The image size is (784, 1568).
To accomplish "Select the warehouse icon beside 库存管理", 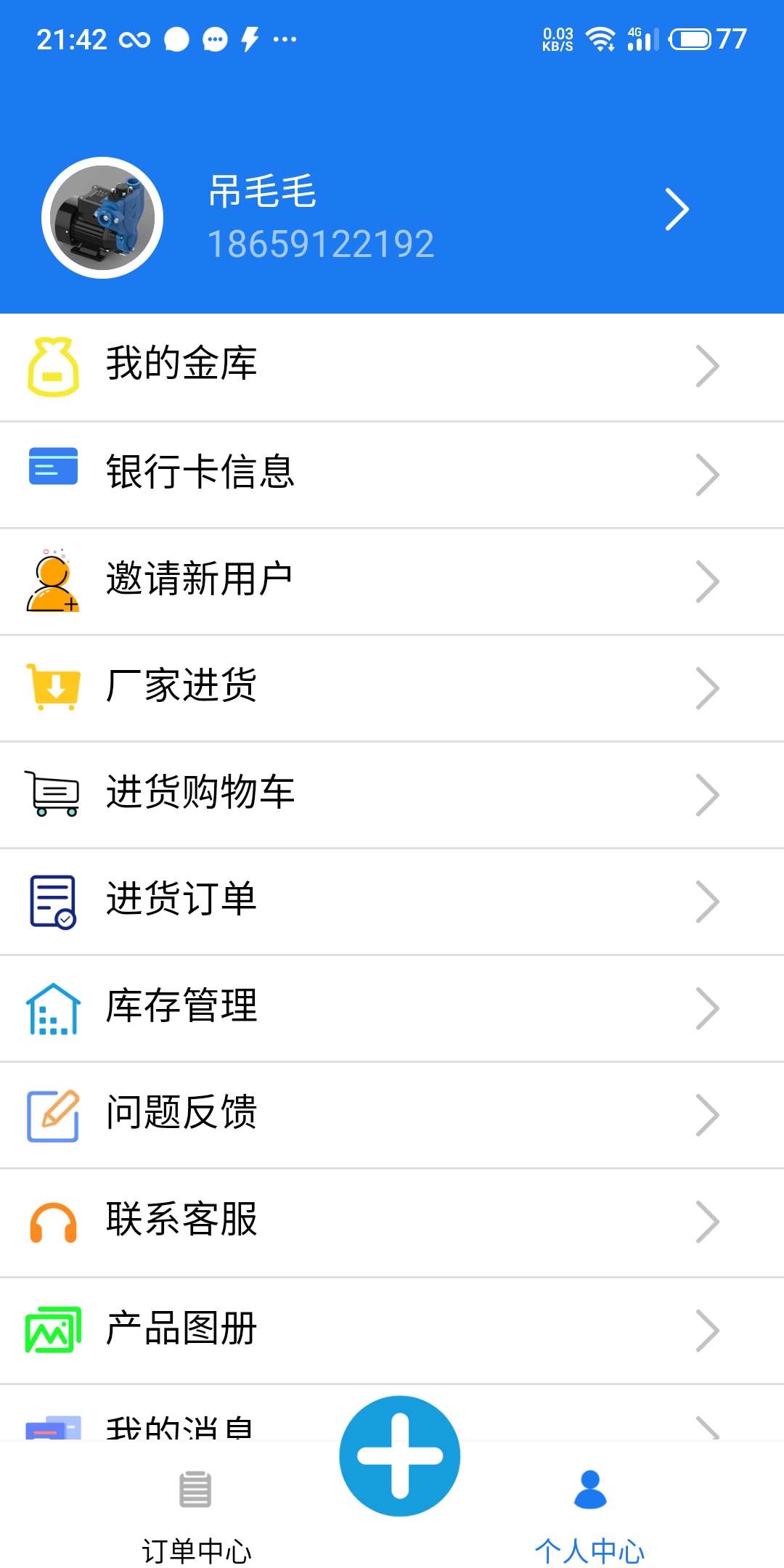I will click(51, 1008).
